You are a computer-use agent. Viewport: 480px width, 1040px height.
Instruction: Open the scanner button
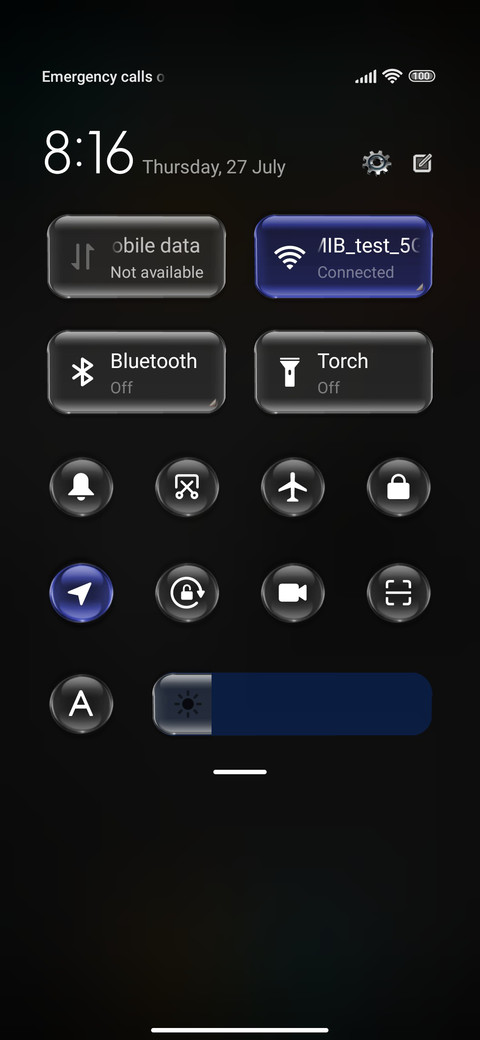tap(398, 593)
